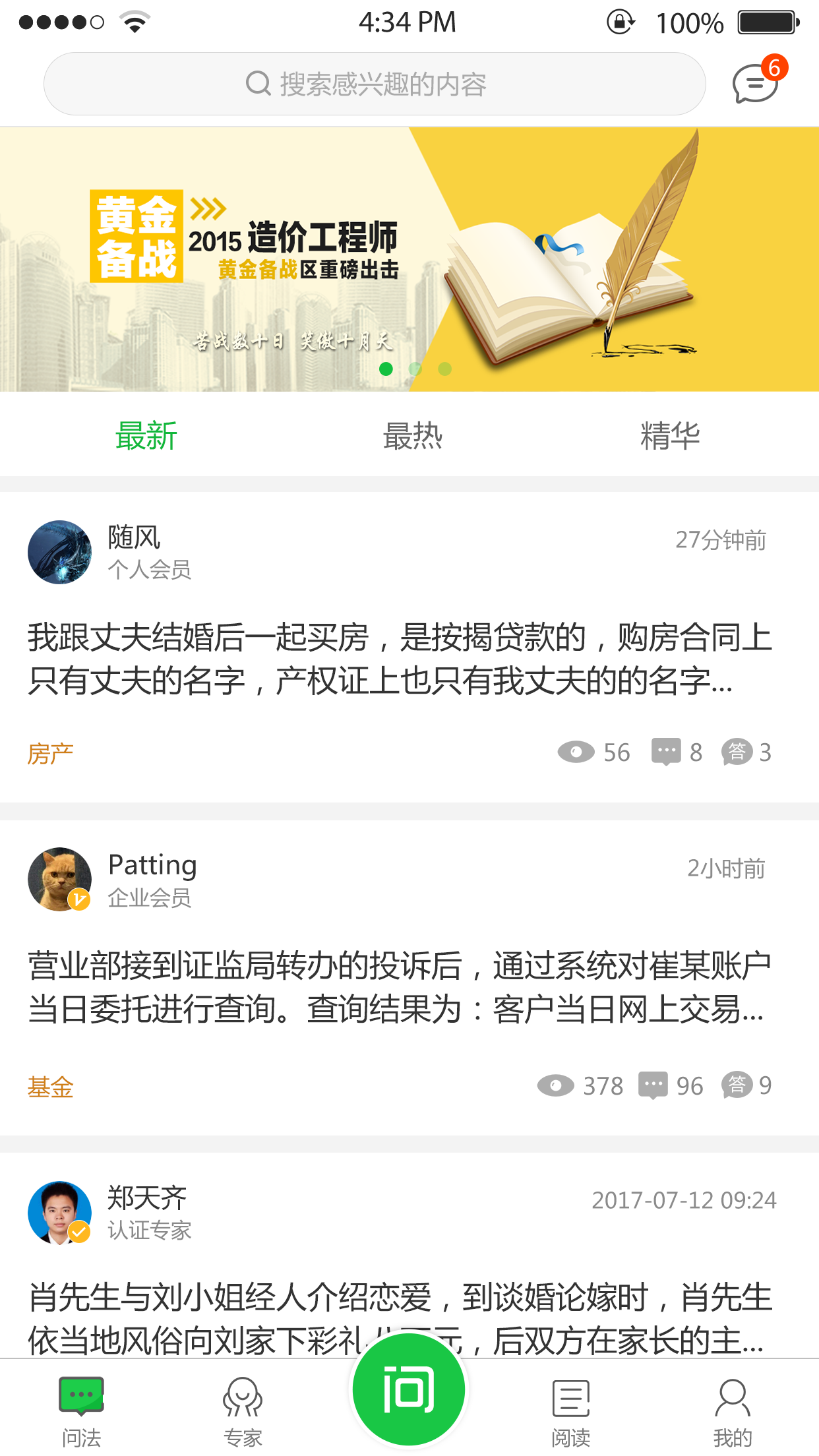View Patting's profile avatar
Screen dimensions: 819x1456
pos(60,879)
